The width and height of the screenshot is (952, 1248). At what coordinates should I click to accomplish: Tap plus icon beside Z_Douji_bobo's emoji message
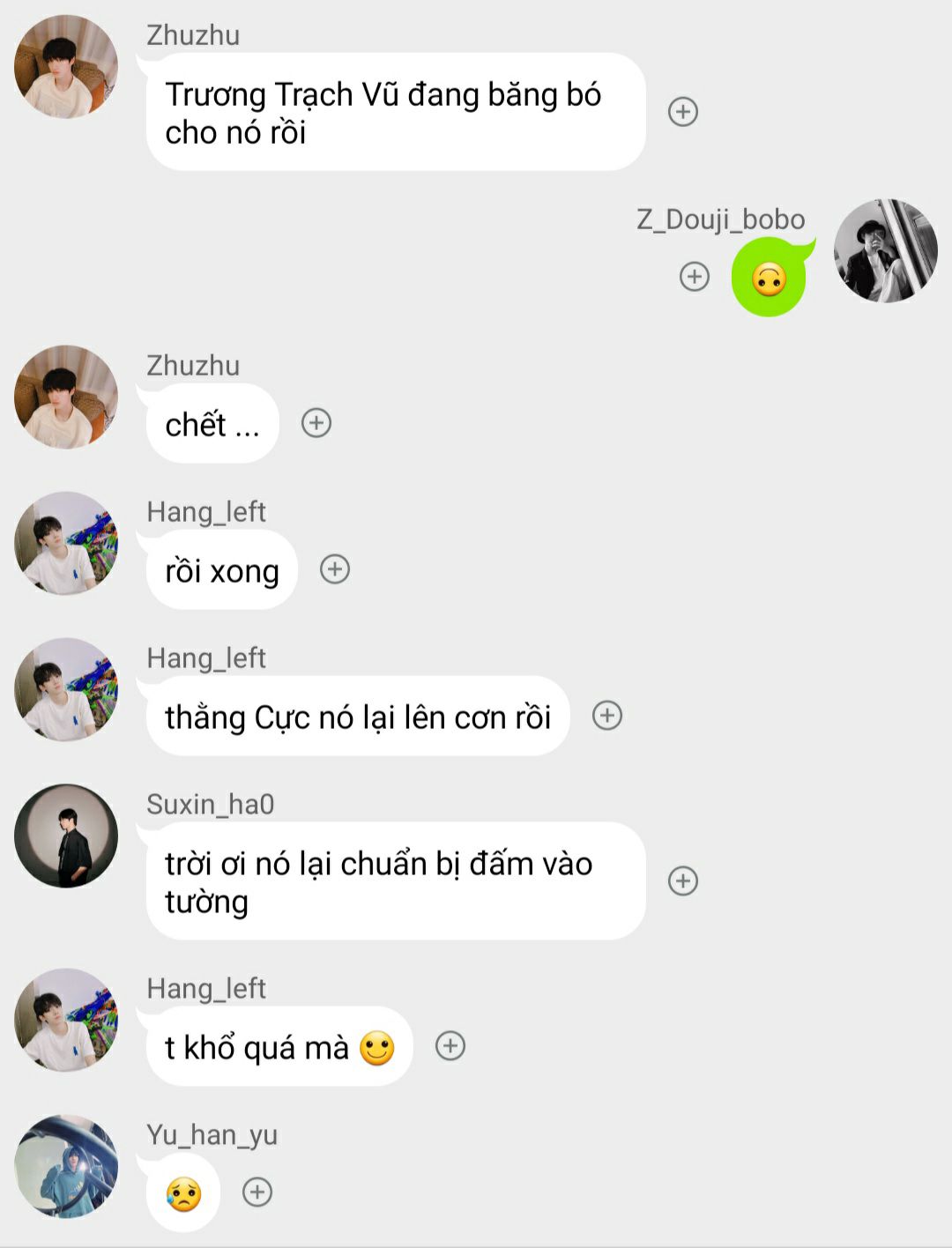coord(695,277)
